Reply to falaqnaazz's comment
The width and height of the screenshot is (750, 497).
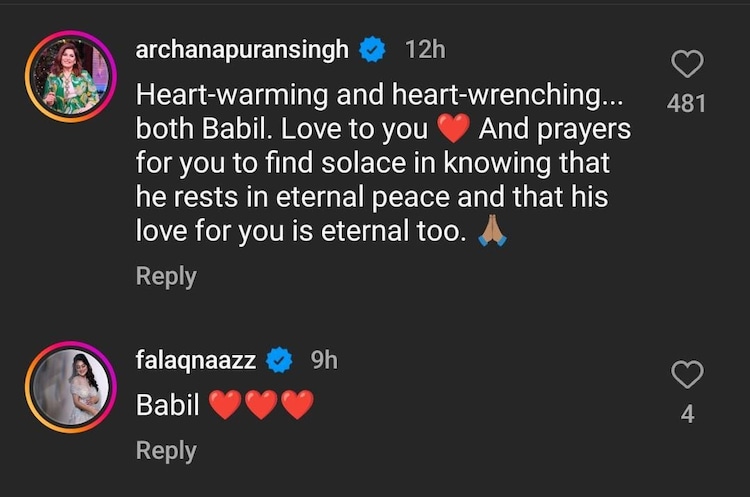click(166, 450)
